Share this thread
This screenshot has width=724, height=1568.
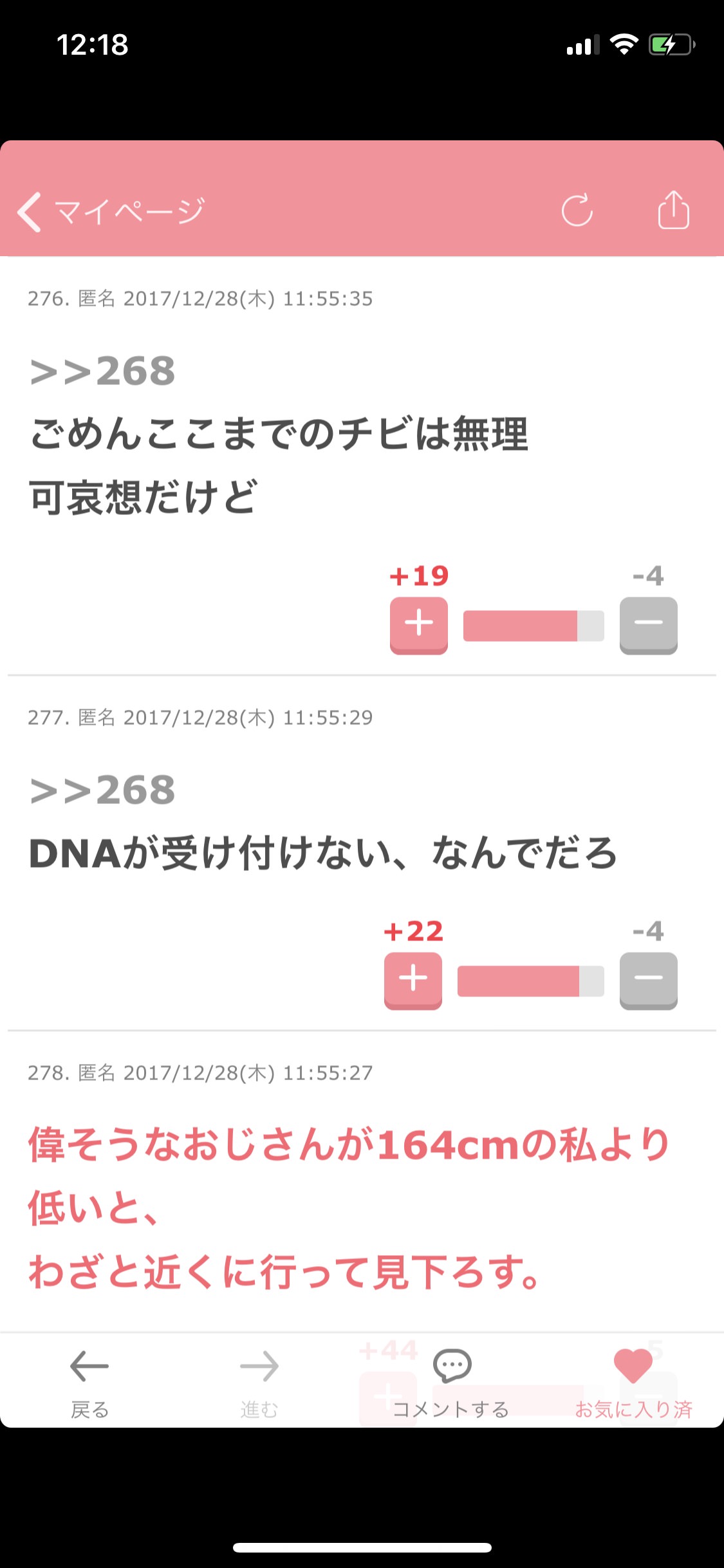click(673, 210)
